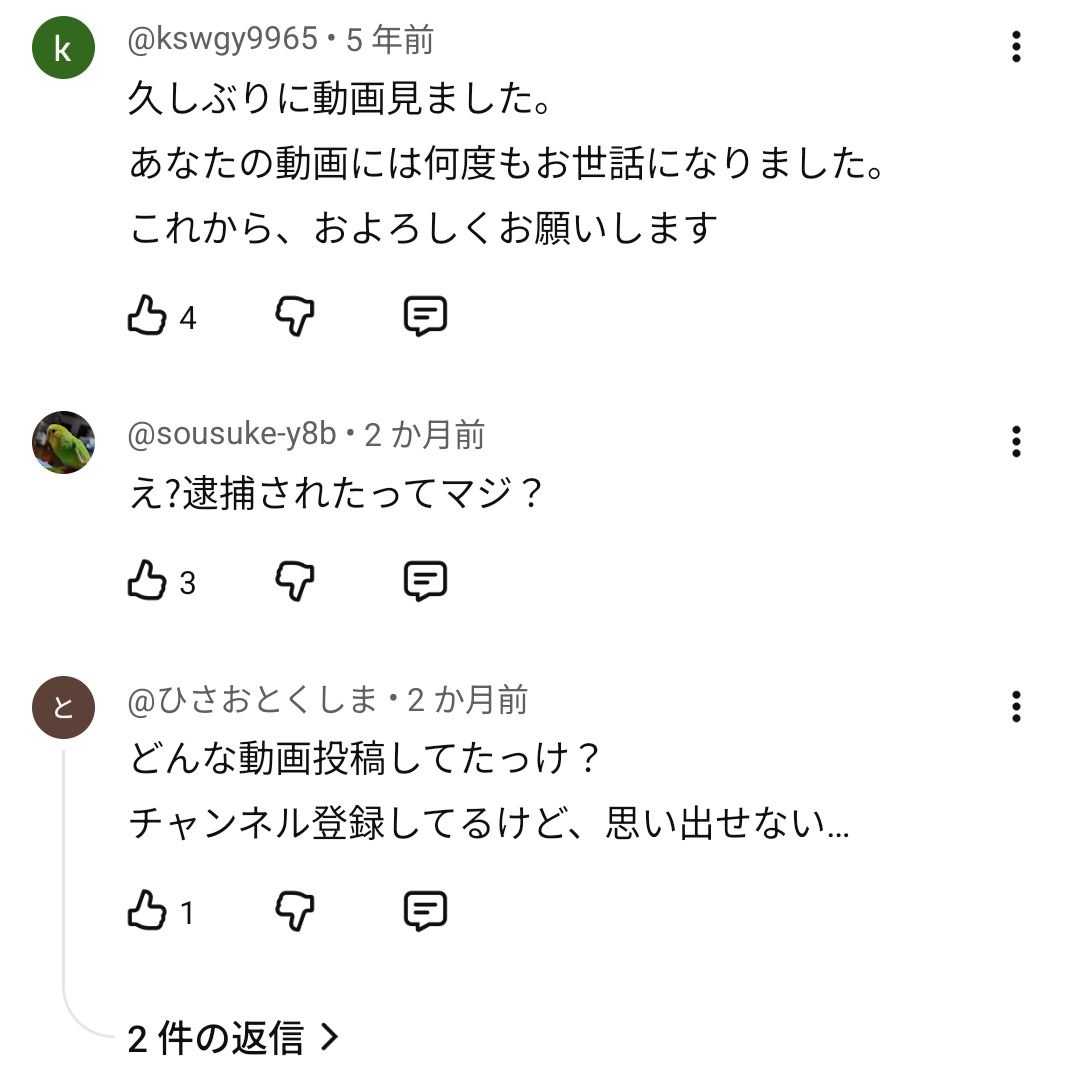
Task: Like the comment by @kswgy9965
Action: tap(147, 317)
